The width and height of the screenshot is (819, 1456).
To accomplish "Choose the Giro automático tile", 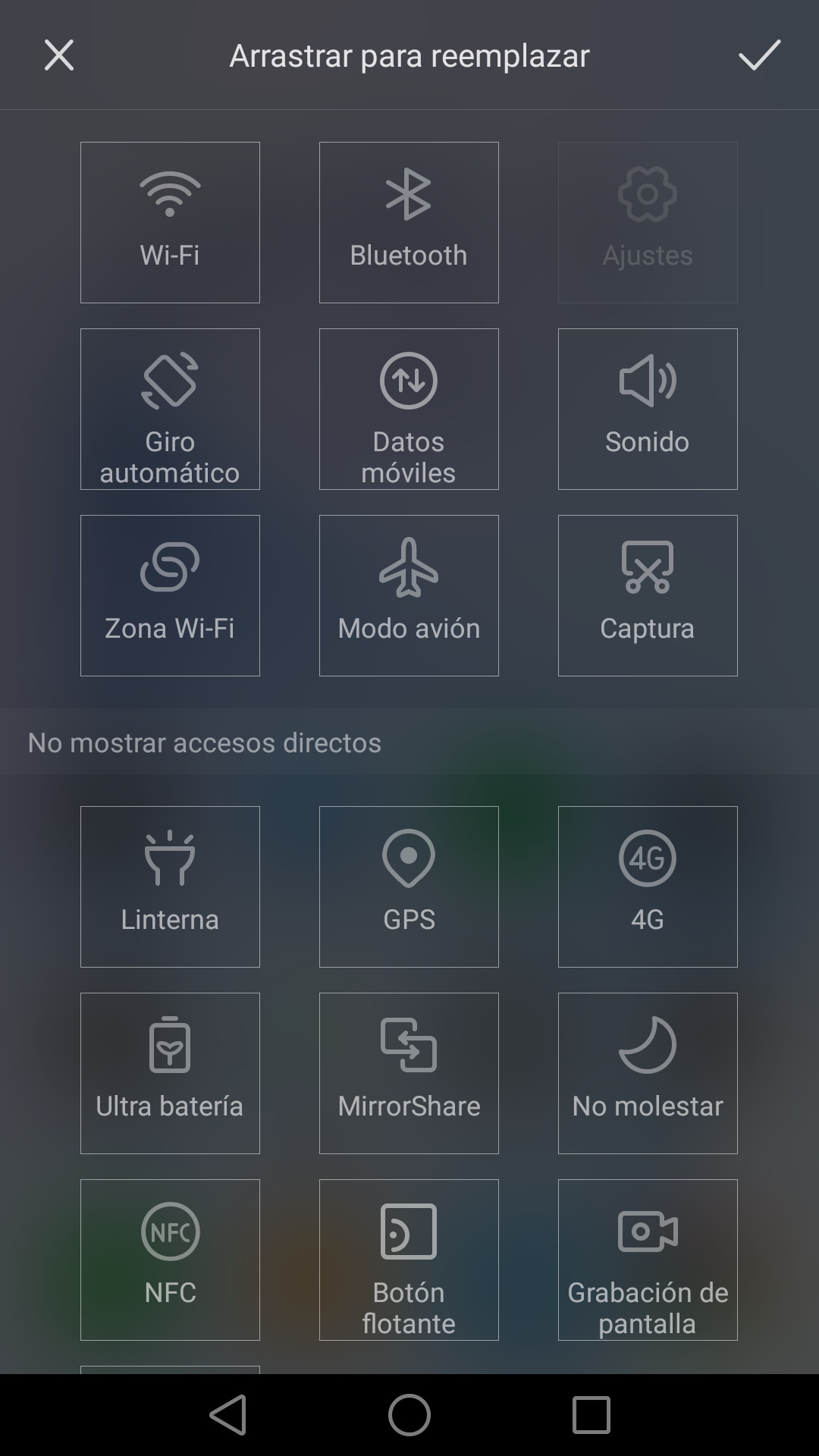I will tap(170, 409).
